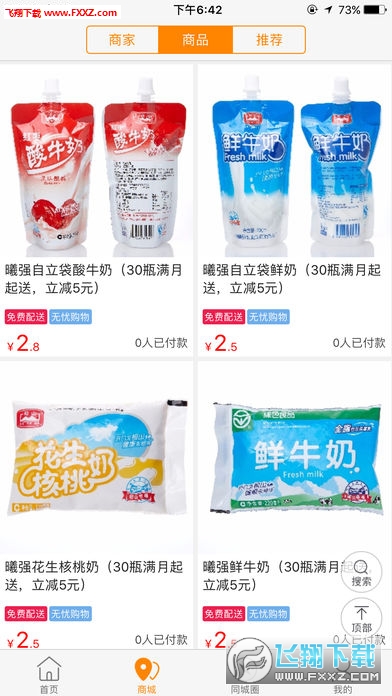Open the 曦强自立袋鲜奶 product card
The image size is (392, 696).
(294, 210)
